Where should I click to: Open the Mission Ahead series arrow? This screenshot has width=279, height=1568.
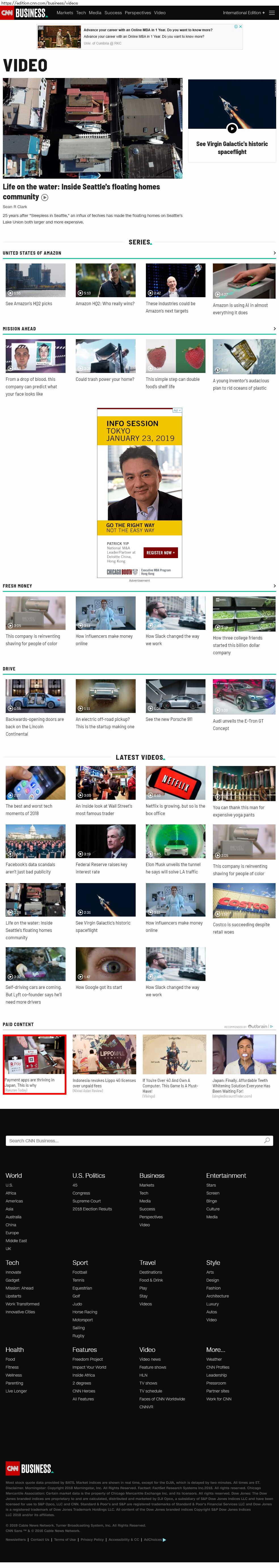point(274,329)
